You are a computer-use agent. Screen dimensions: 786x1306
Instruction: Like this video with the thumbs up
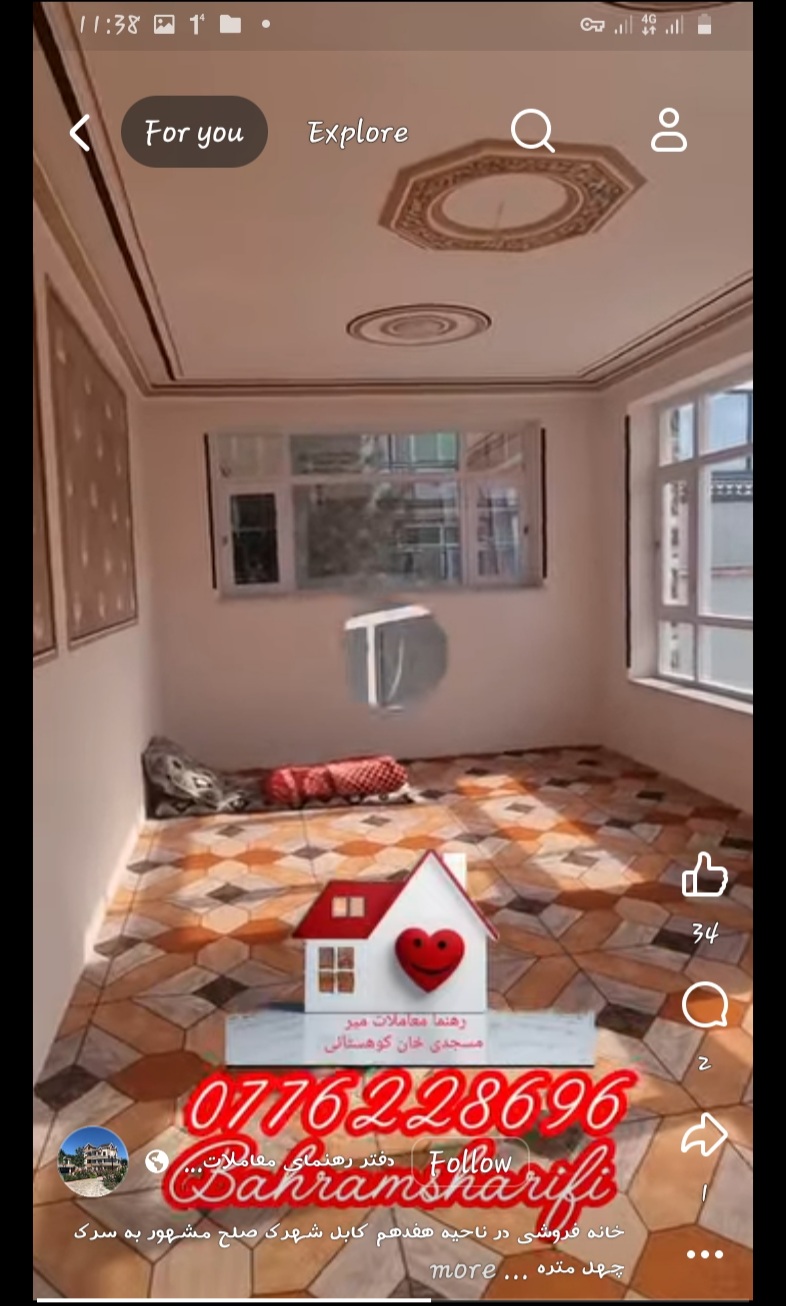click(704, 876)
